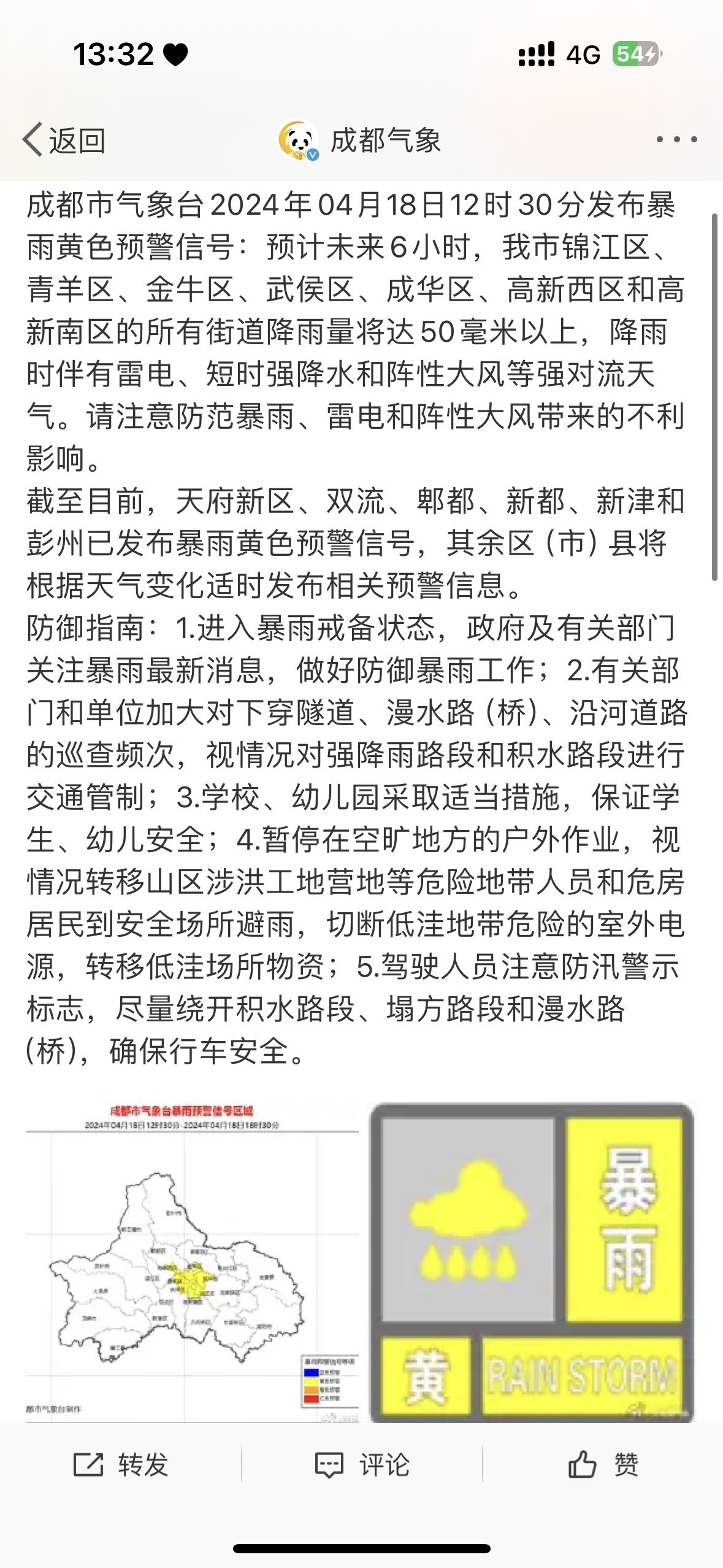Screen dimensions: 723x1568
Task: Go back with the 返回 button
Action: point(64,140)
